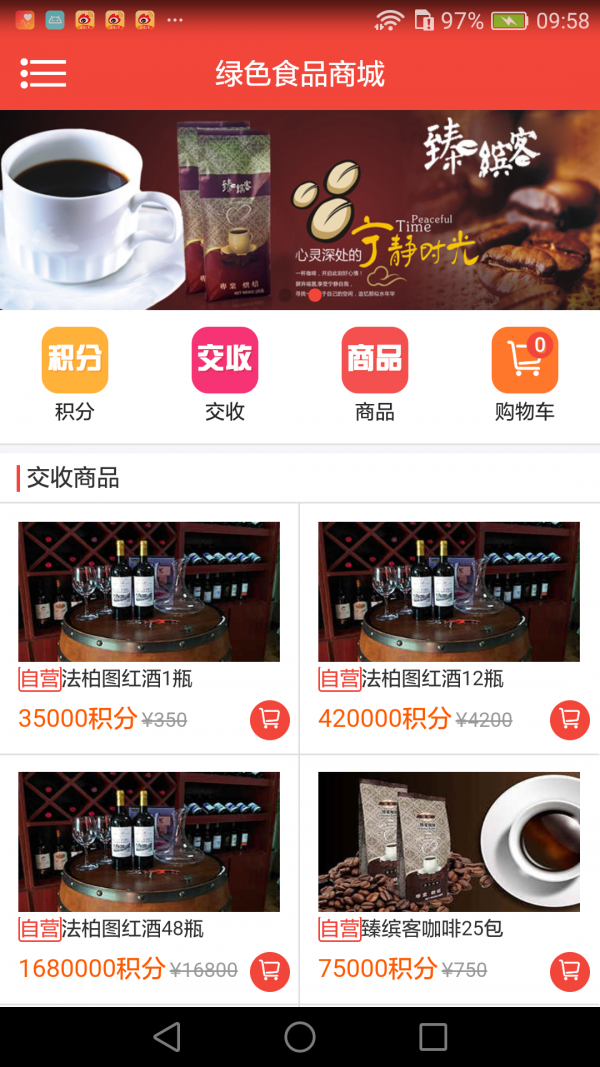Open the 积分 section
This screenshot has width=600, height=1067.
point(75,361)
